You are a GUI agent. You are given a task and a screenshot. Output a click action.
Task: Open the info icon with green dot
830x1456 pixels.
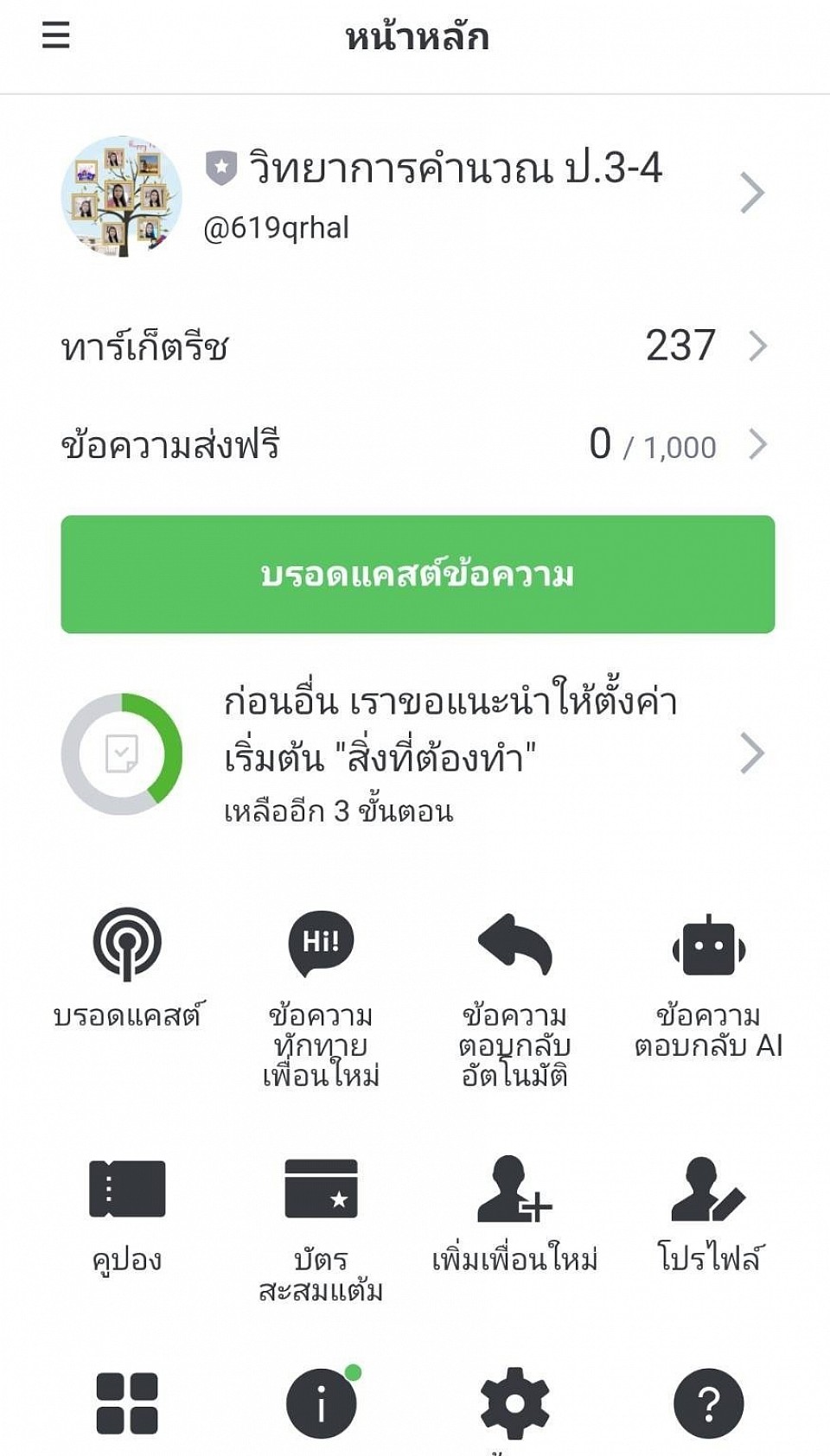coord(321,1403)
